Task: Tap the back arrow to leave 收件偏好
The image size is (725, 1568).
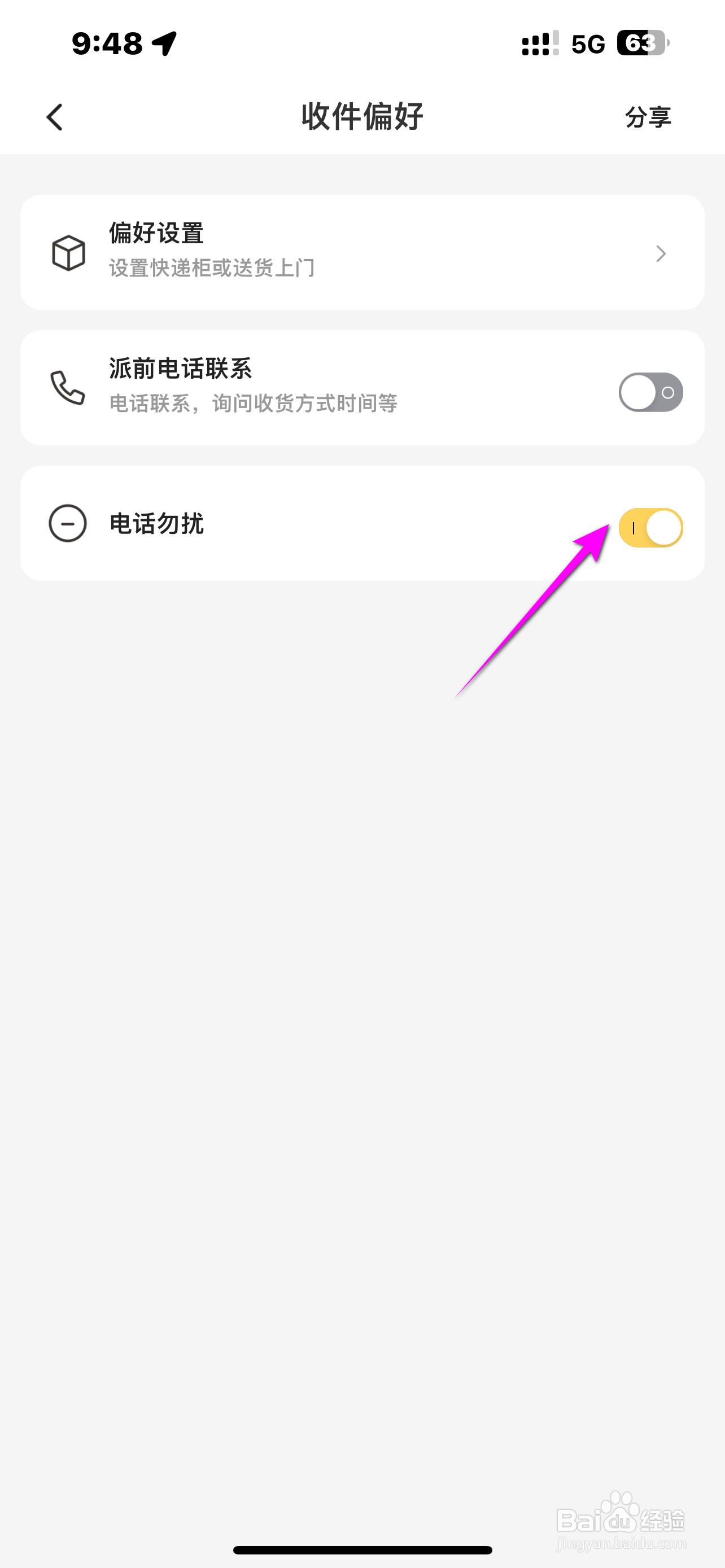Action: point(54,117)
